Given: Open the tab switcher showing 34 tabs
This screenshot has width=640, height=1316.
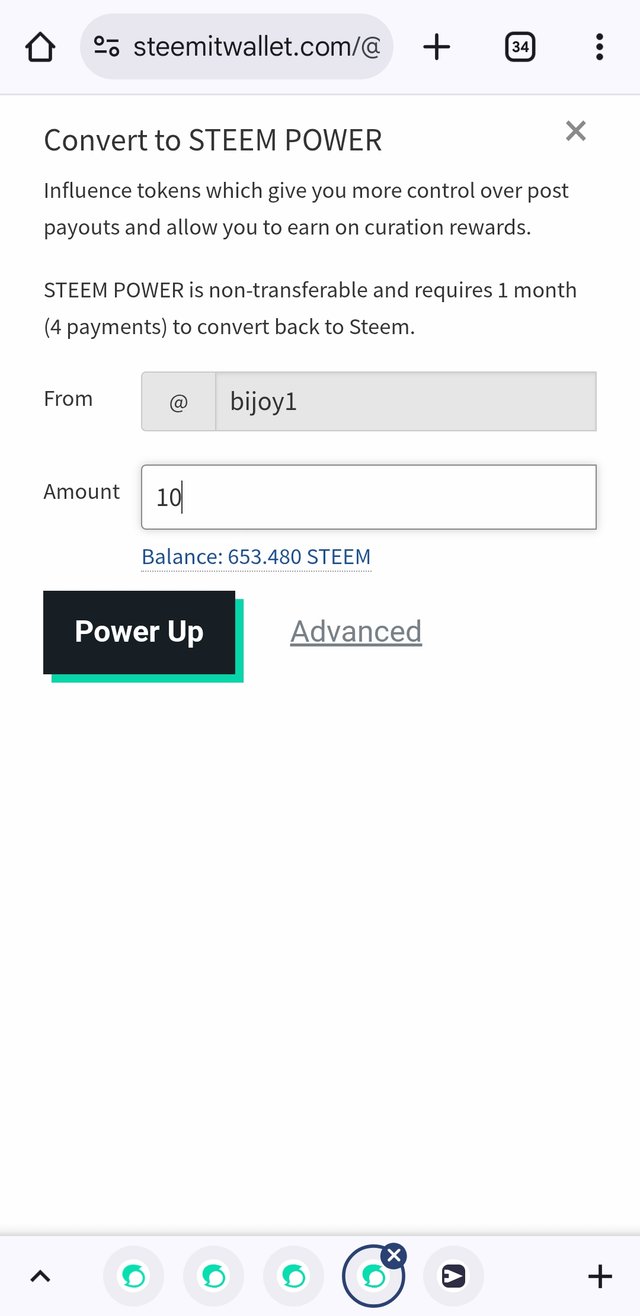Looking at the screenshot, I should click(x=520, y=47).
